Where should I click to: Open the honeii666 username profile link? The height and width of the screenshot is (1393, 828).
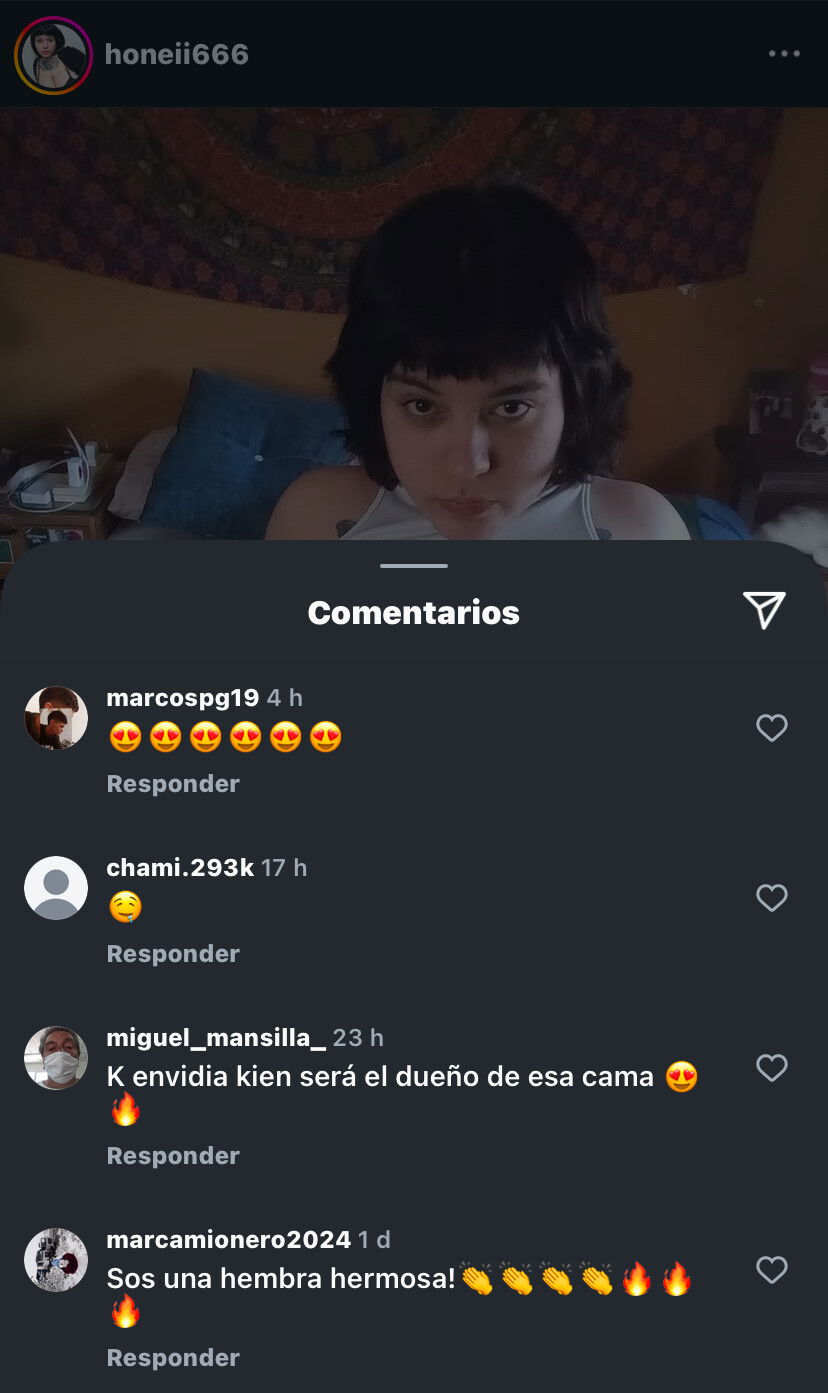tap(176, 54)
